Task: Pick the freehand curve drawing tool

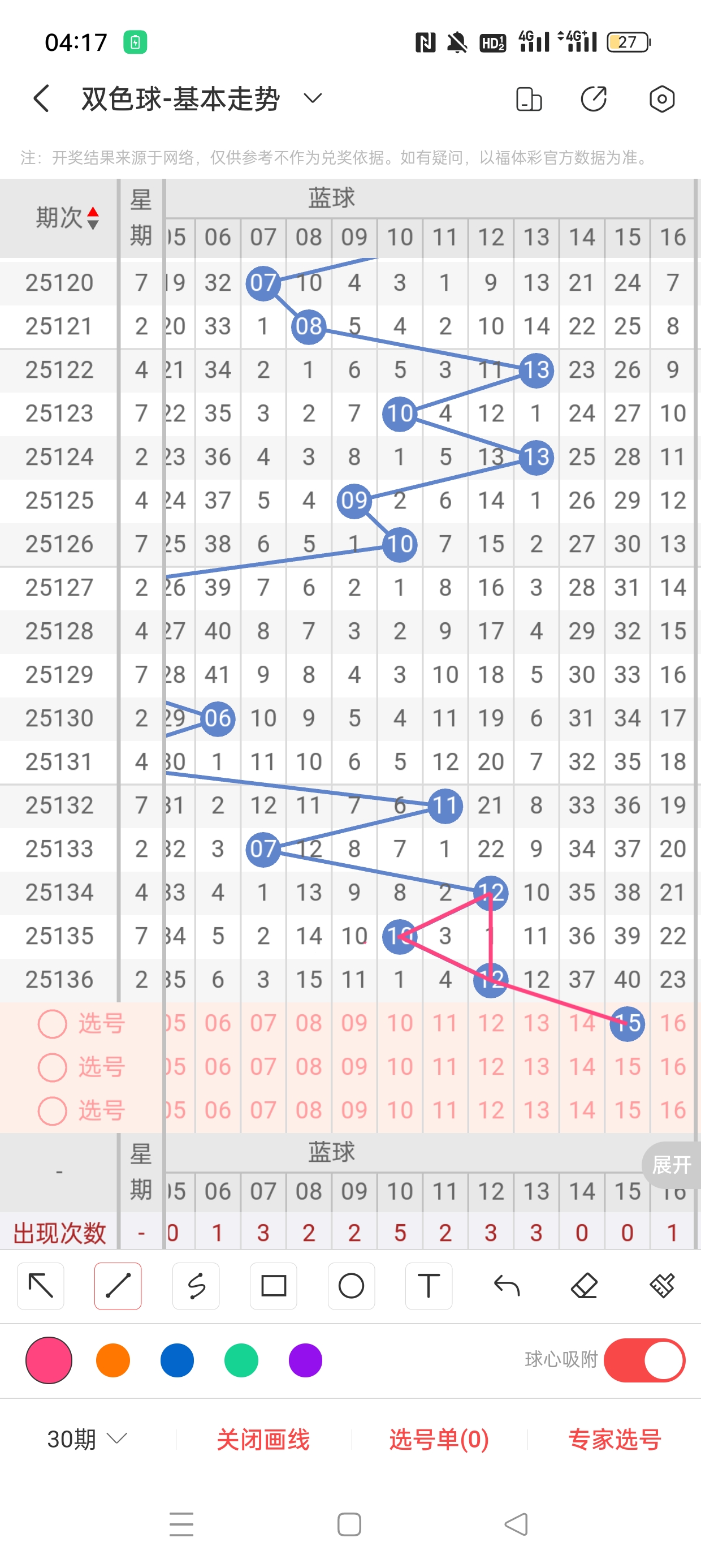Action: pos(196,1286)
